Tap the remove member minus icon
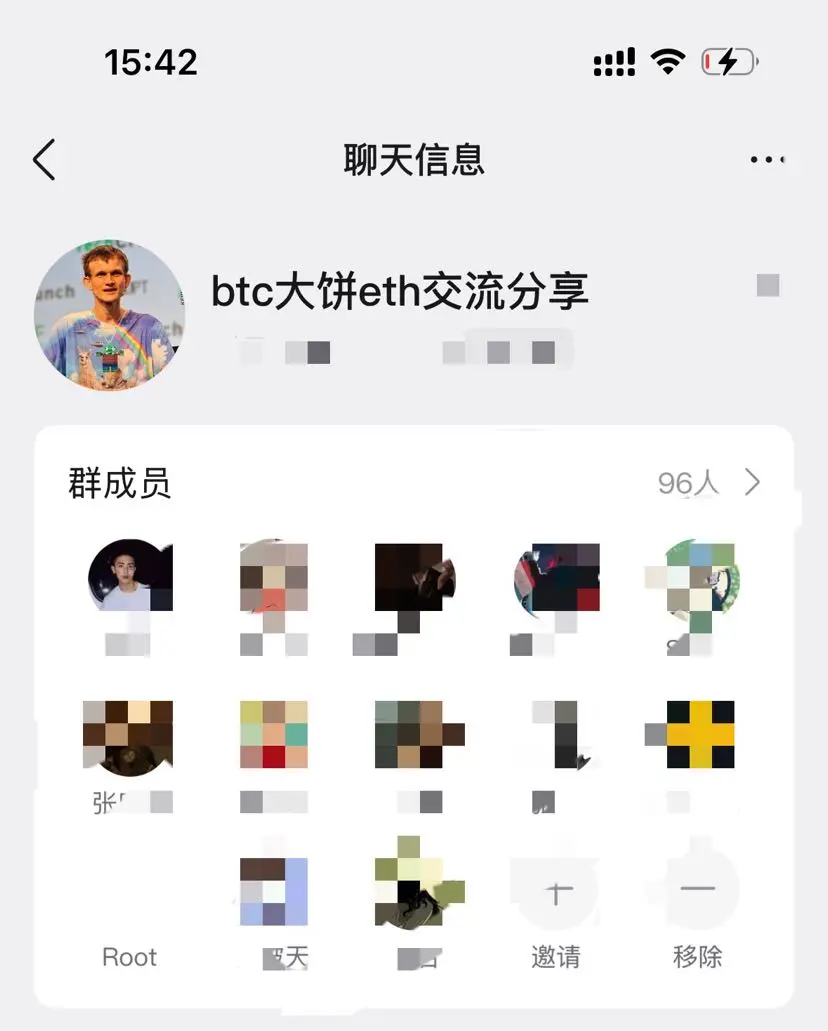Viewport: 828px width, 1031px height. point(698,889)
